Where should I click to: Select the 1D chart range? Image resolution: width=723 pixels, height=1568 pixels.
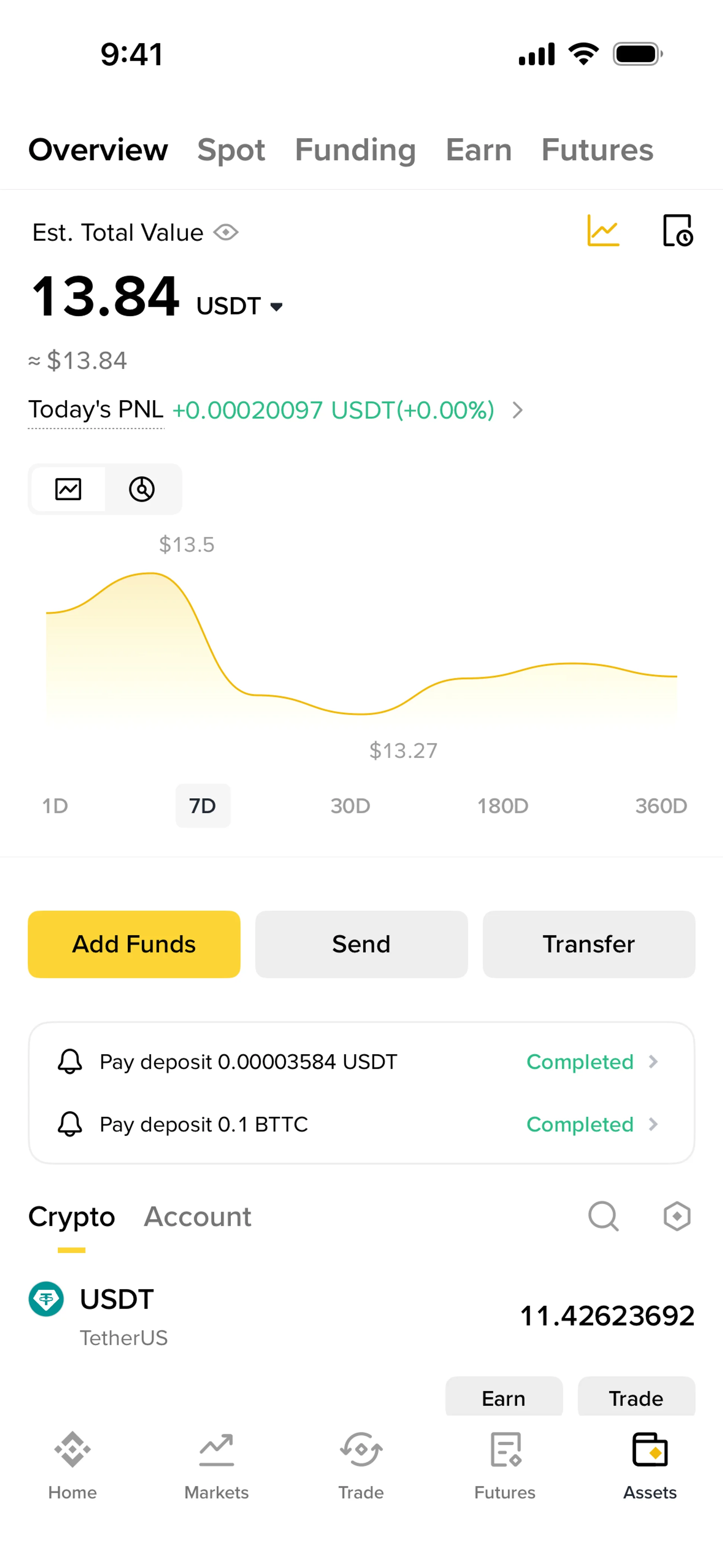[x=55, y=806]
